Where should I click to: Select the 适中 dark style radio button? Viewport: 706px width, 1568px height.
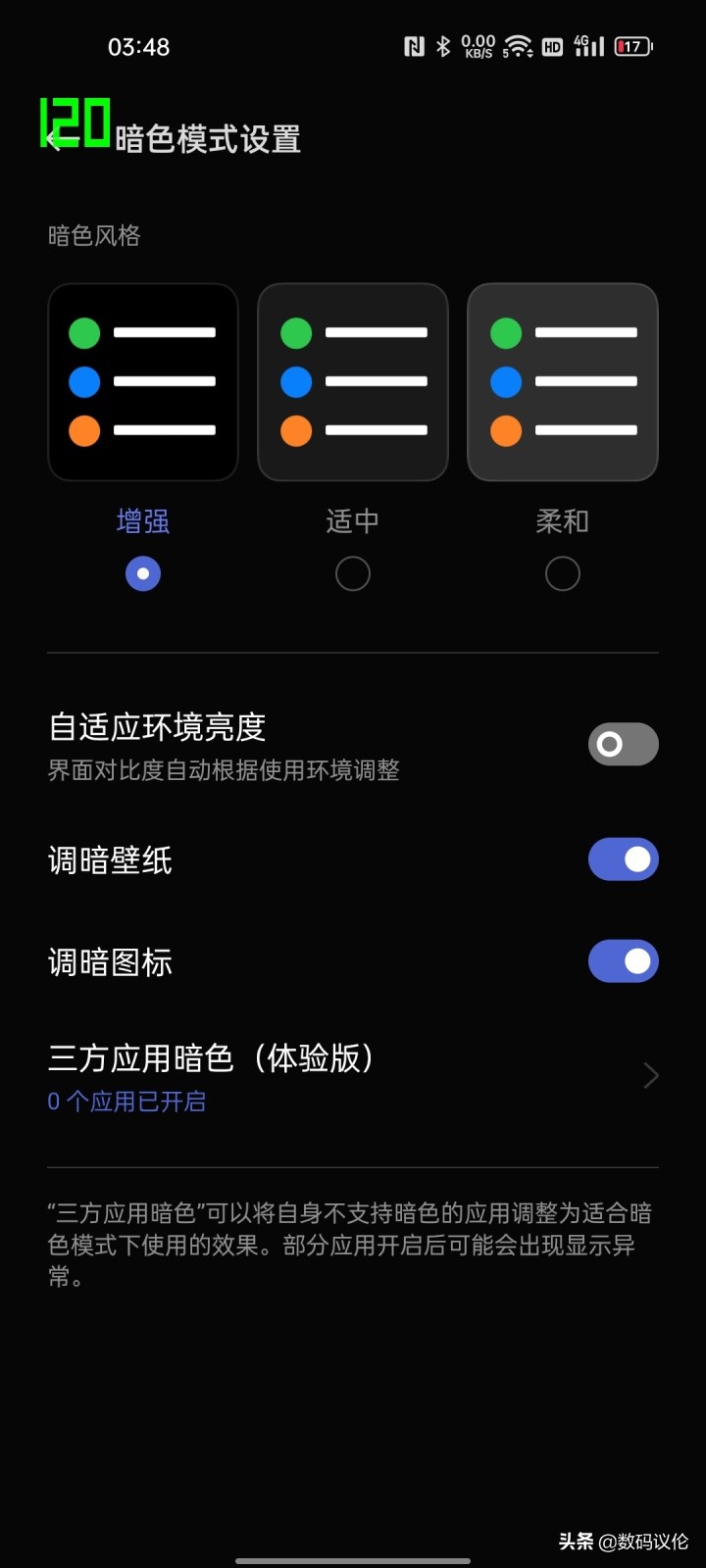(352, 572)
